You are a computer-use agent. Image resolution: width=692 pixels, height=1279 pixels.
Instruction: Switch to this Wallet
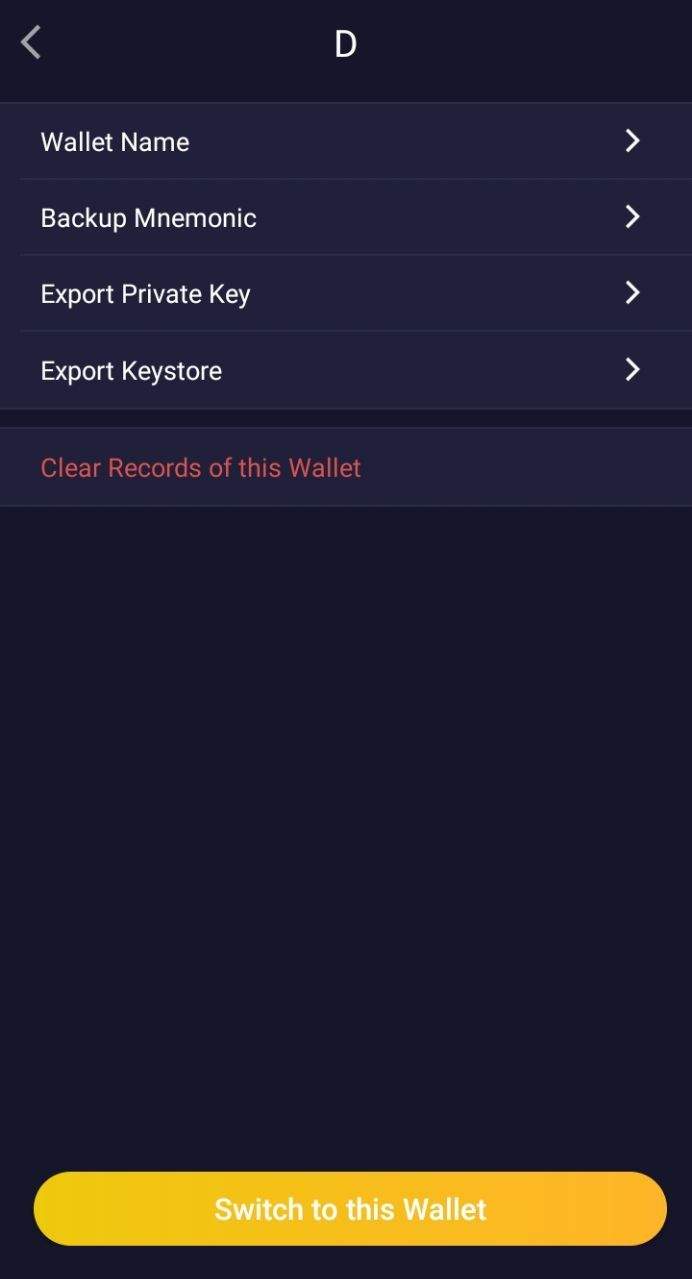tap(350, 1209)
